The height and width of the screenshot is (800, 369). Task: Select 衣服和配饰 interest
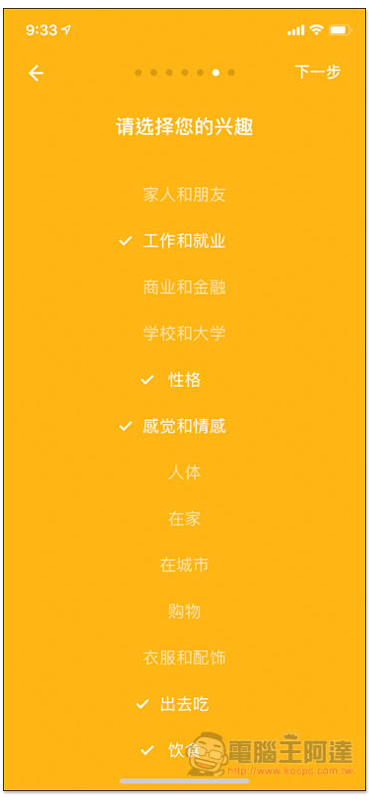[x=184, y=658]
